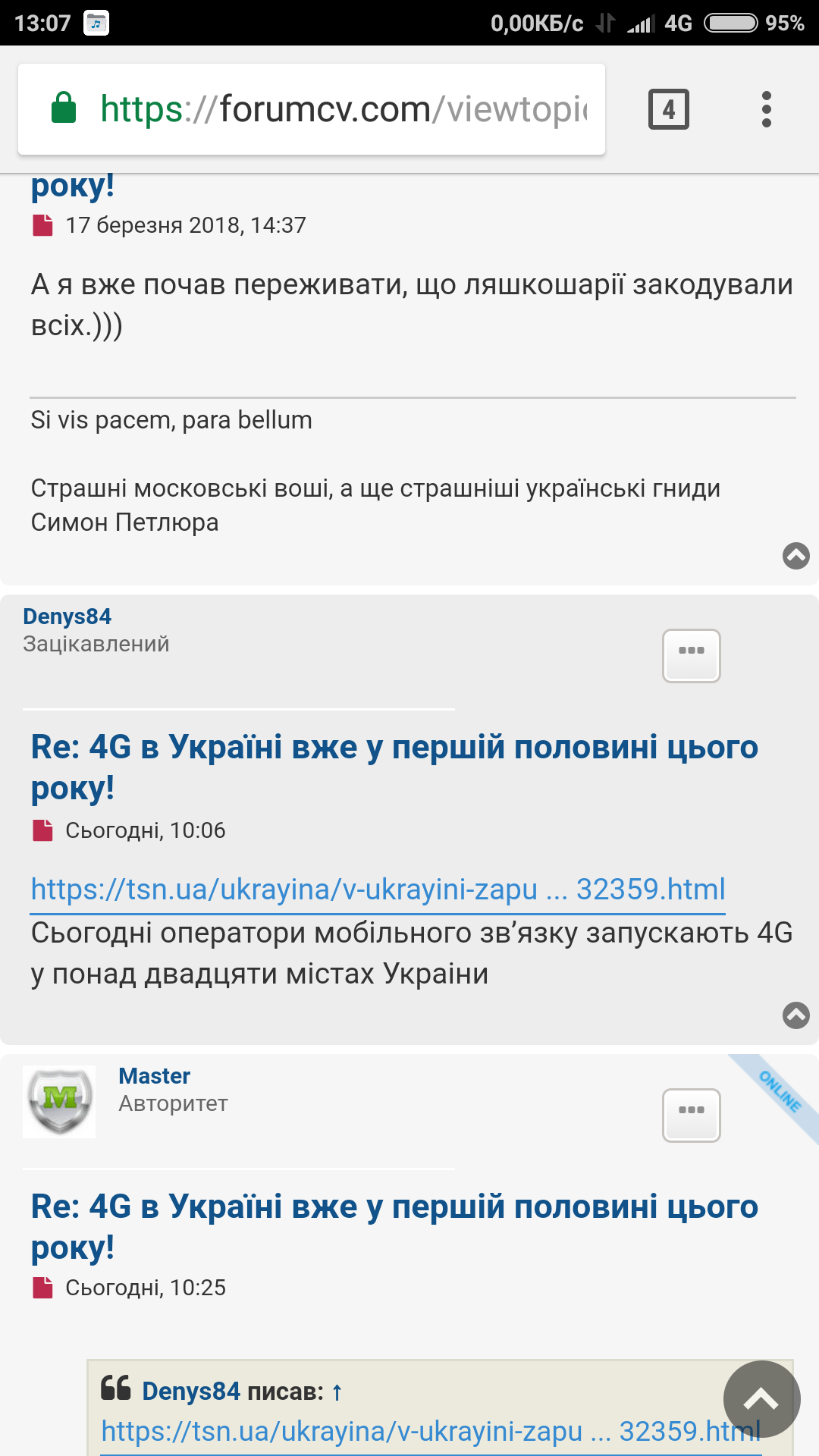819x1456 pixels.
Task: Open Denys84's user profile
Action: pyautogui.click(x=67, y=617)
